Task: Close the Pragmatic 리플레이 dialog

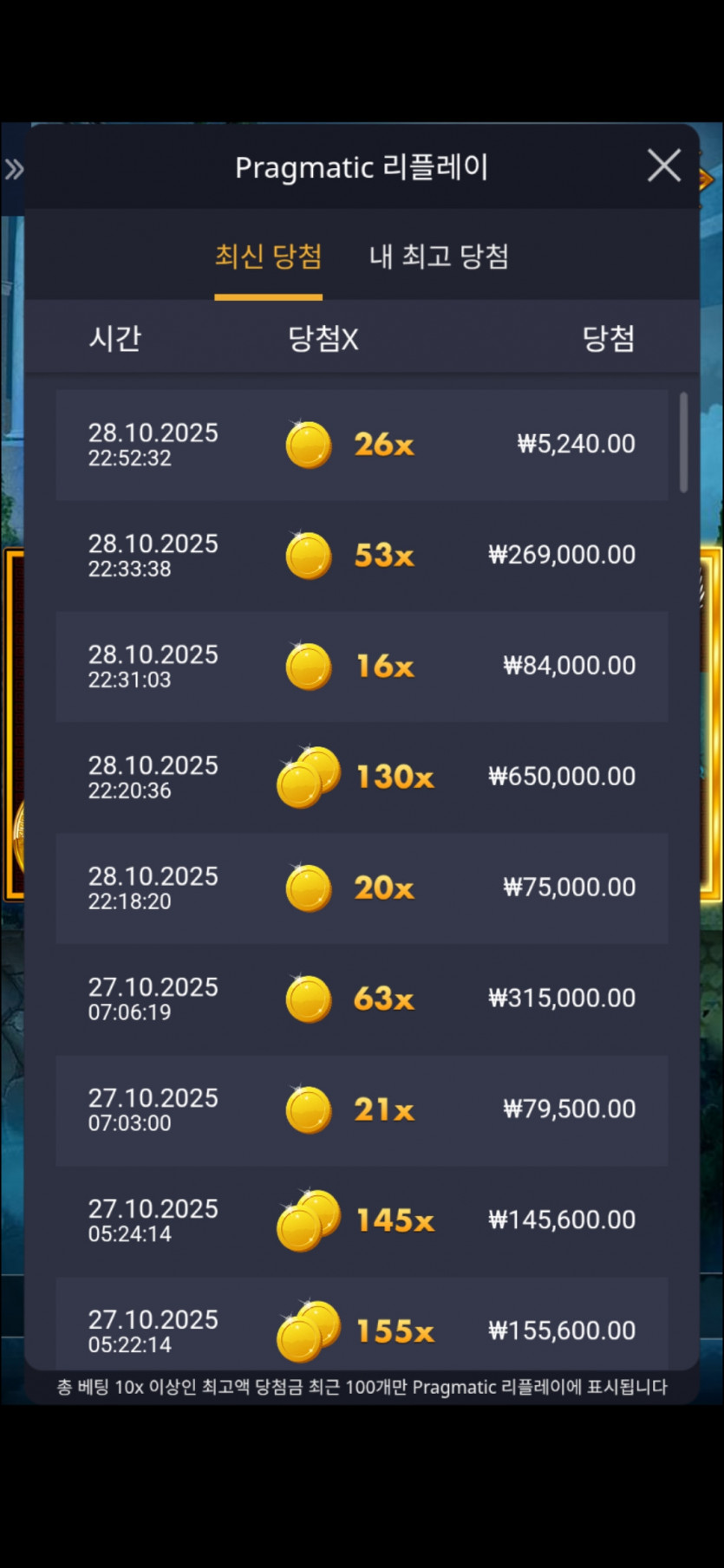Action: 663,166
